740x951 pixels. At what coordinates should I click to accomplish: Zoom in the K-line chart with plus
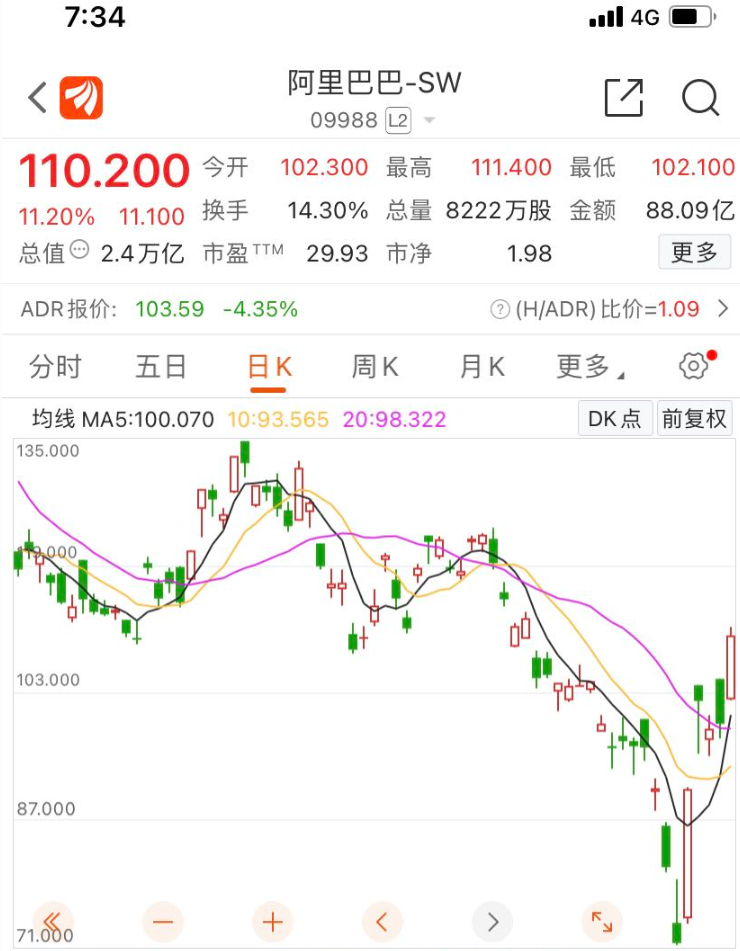tap(272, 922)
